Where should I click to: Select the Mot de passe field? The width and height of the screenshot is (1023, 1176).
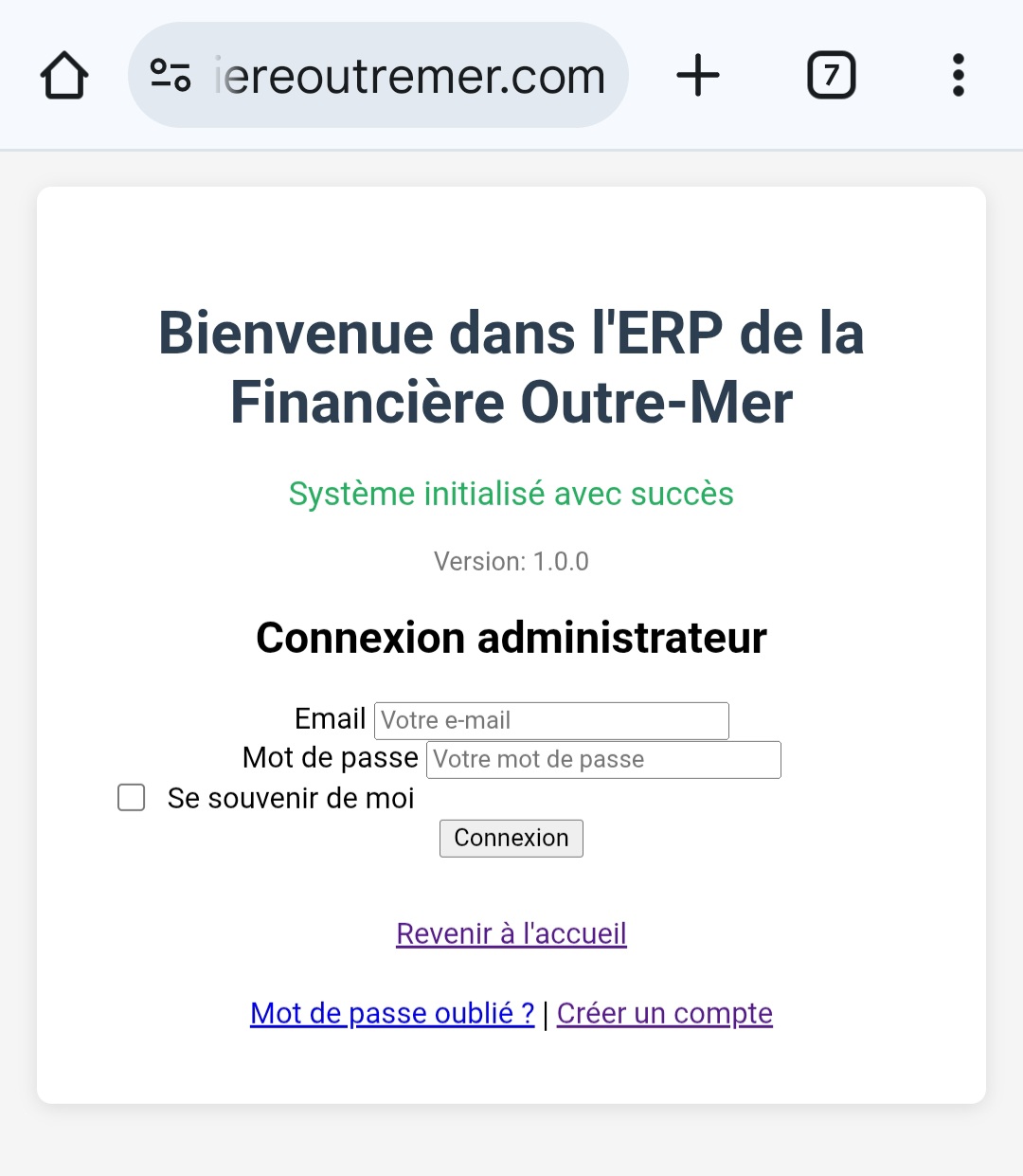[603, 759]
